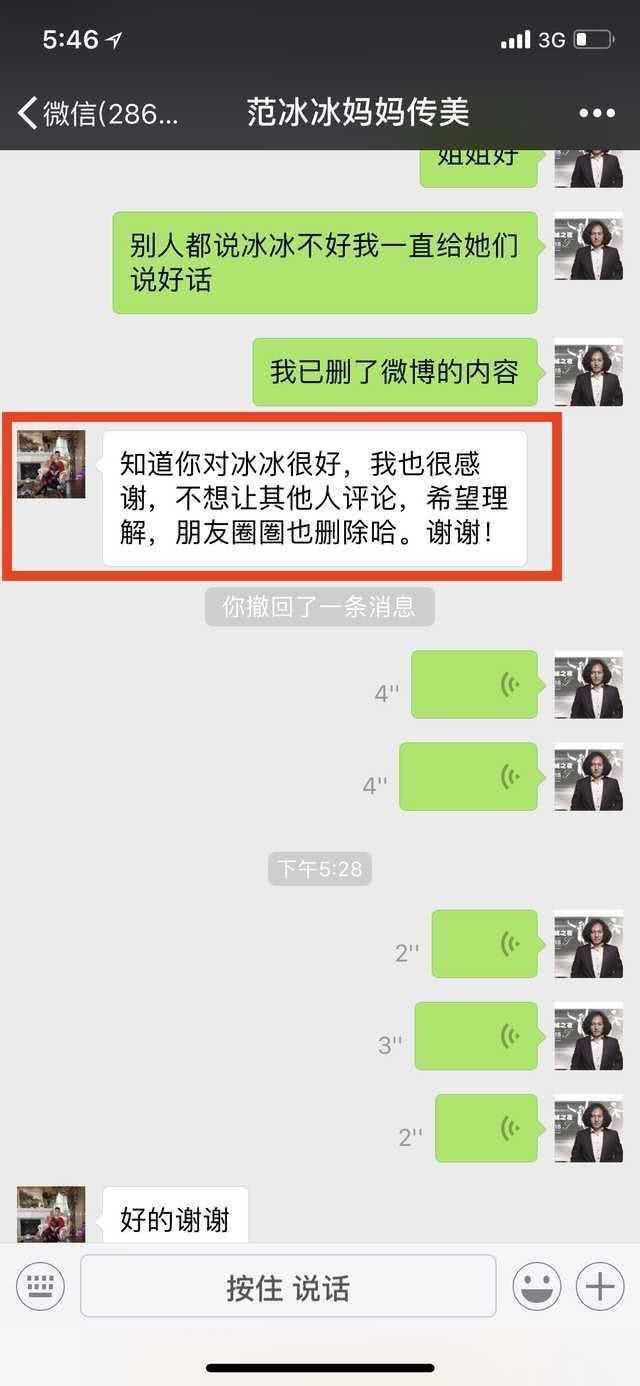Go back to the WeChat chat list
This screenshot has height=1386, width=640.
point(98,113)
